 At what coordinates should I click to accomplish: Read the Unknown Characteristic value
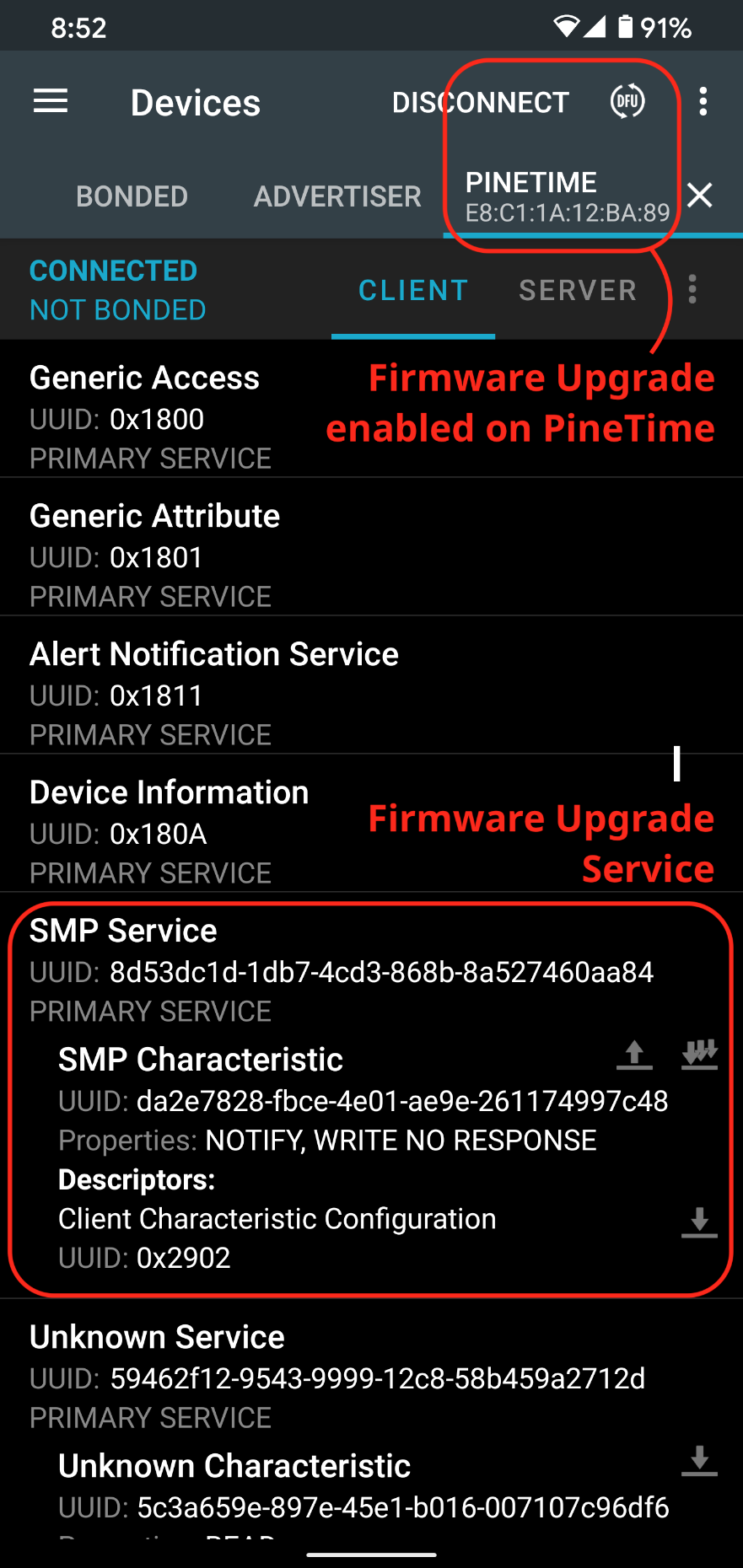tap(699, 1460)
